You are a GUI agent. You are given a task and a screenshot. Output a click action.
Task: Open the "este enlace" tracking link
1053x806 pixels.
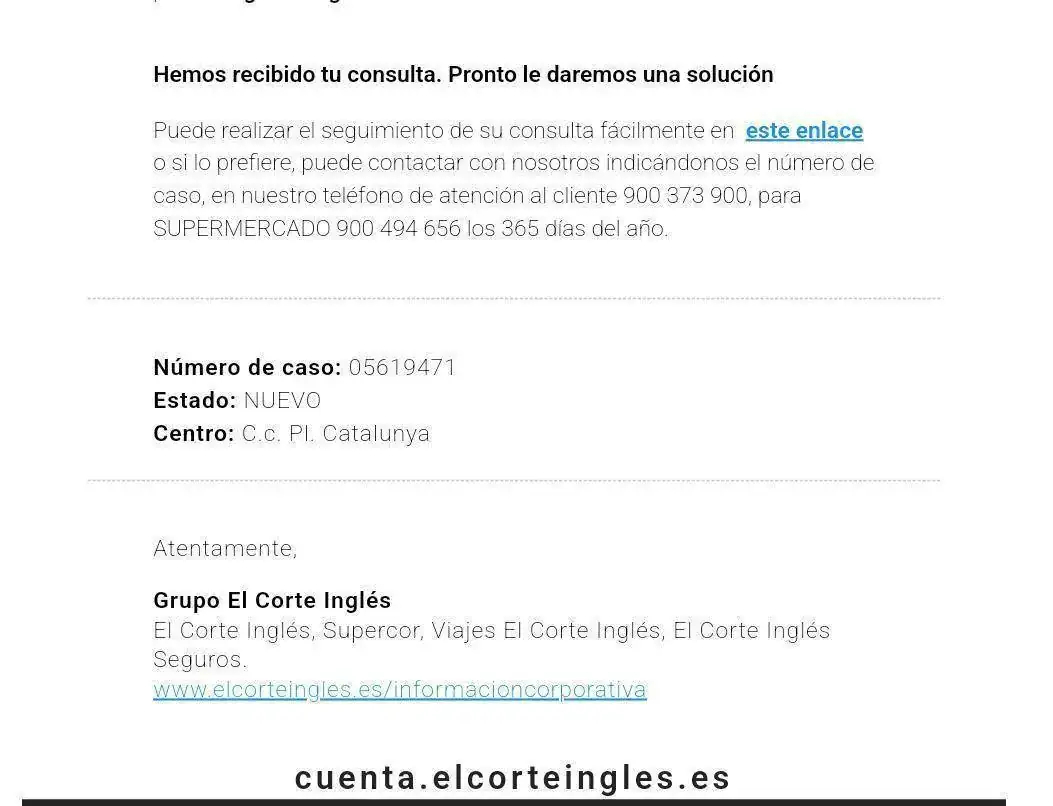click(x=804, y=131)
